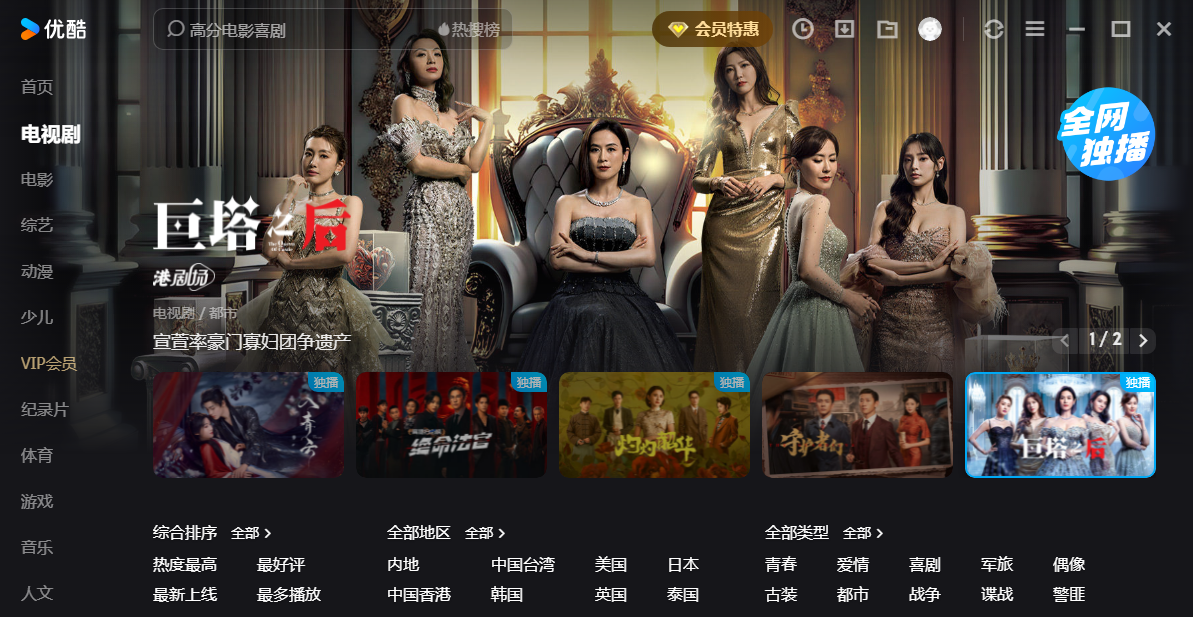Open watch history clock icon
Viewport: 1193px width, 617px height.
coord(802,30)
